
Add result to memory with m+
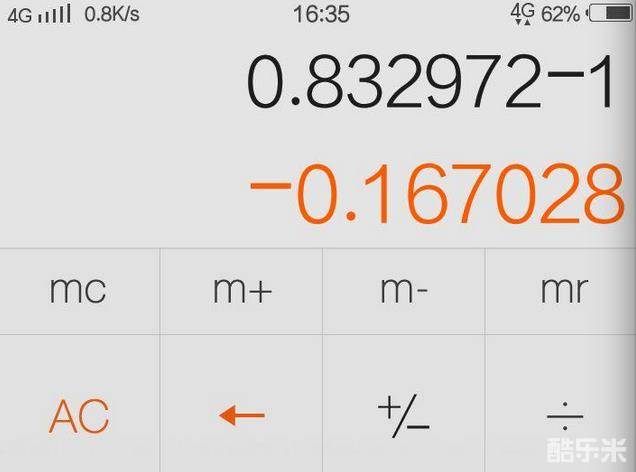[x=241, y=291]
